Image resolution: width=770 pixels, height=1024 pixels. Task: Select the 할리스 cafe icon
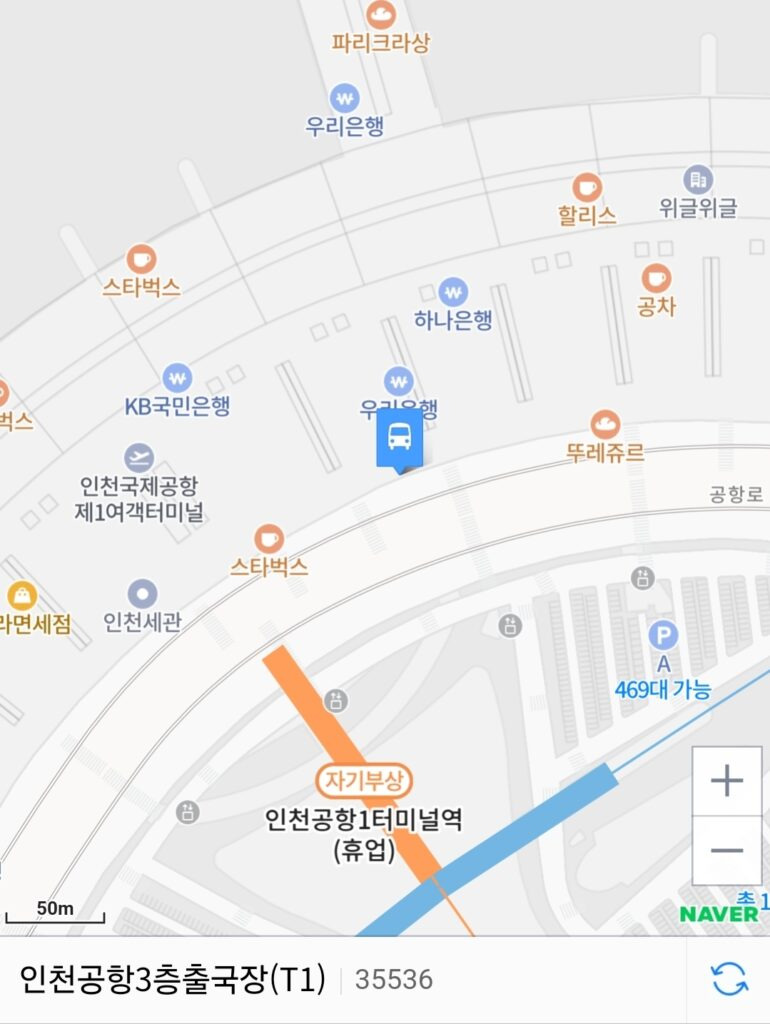tap(588, 186)
